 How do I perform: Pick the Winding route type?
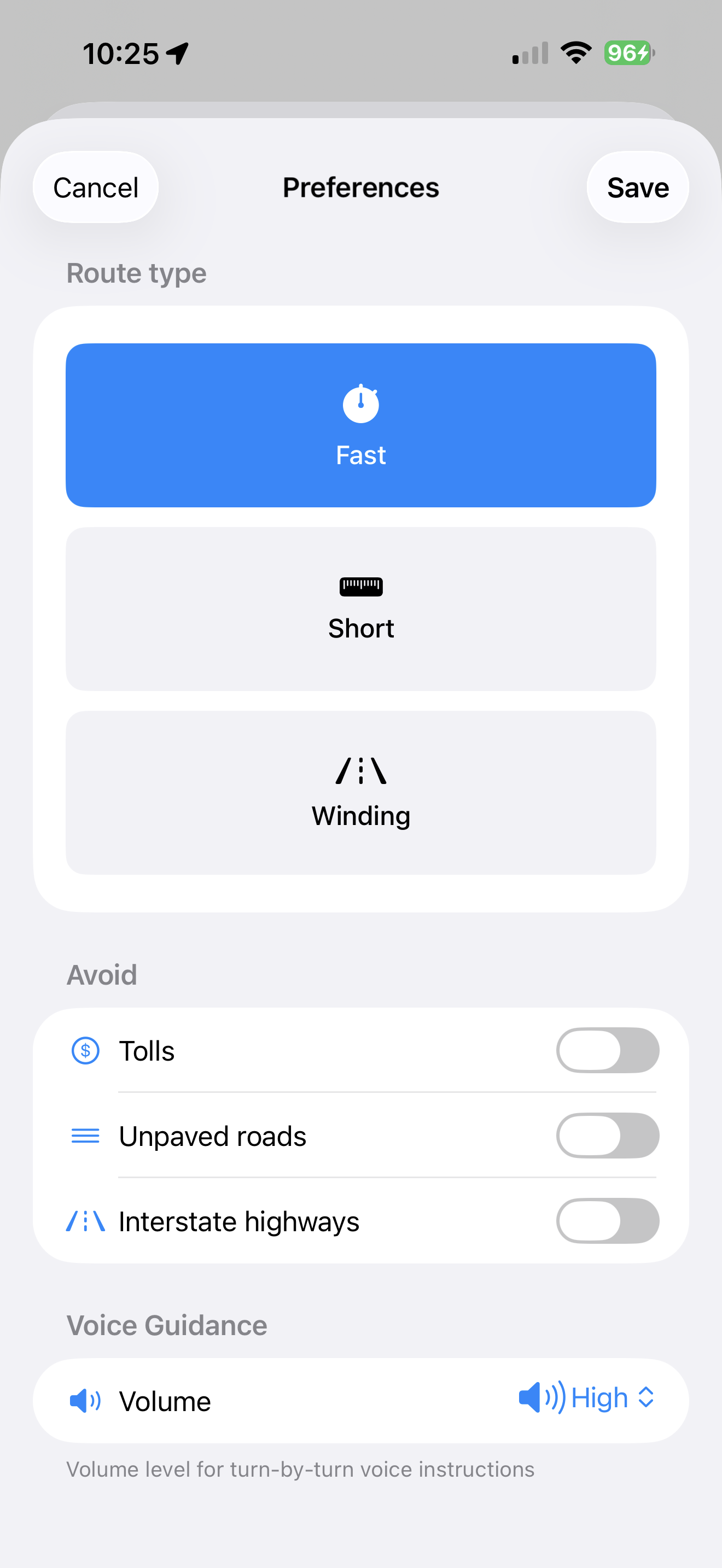361,793
